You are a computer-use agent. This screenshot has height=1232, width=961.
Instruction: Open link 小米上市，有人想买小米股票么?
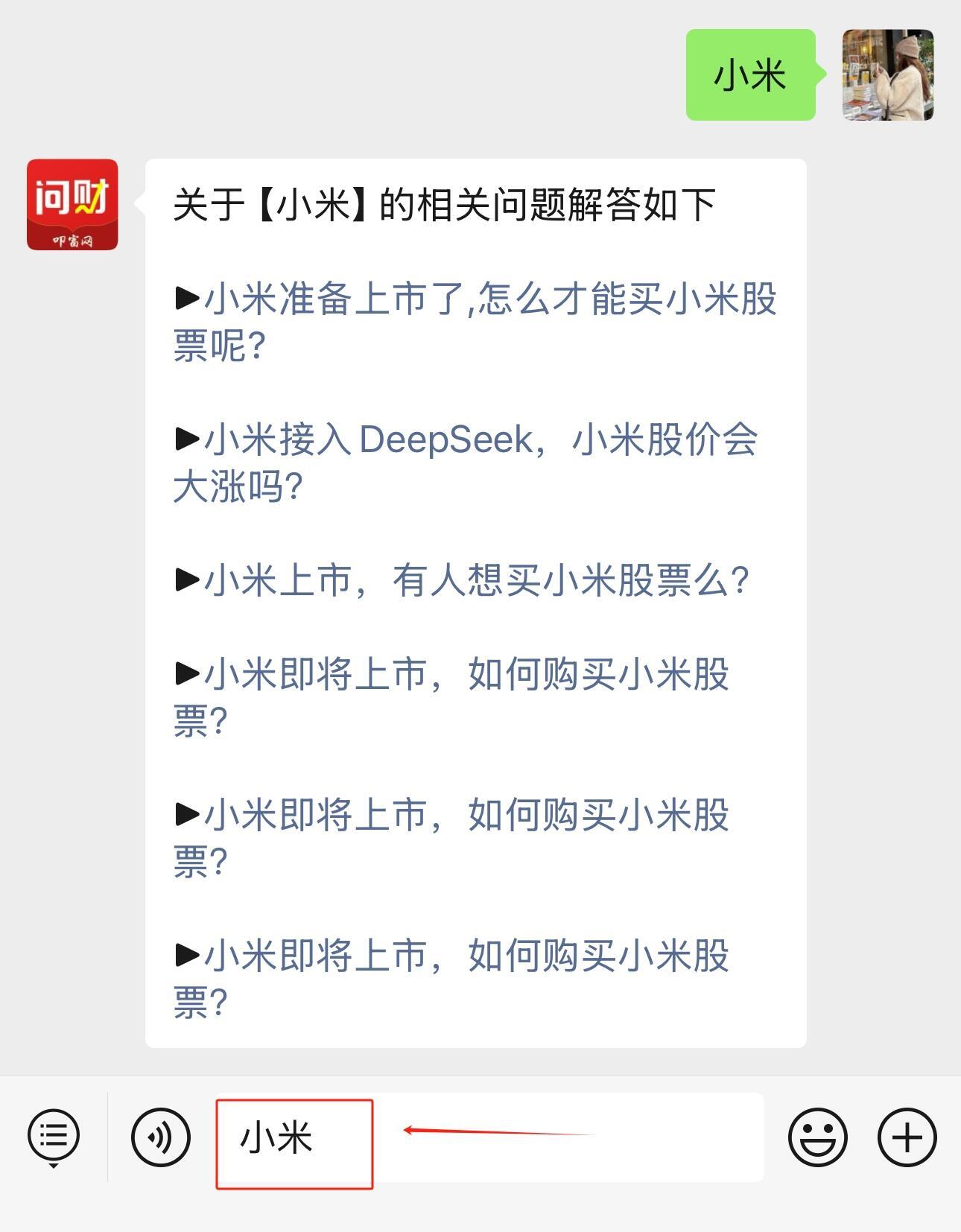475,580
